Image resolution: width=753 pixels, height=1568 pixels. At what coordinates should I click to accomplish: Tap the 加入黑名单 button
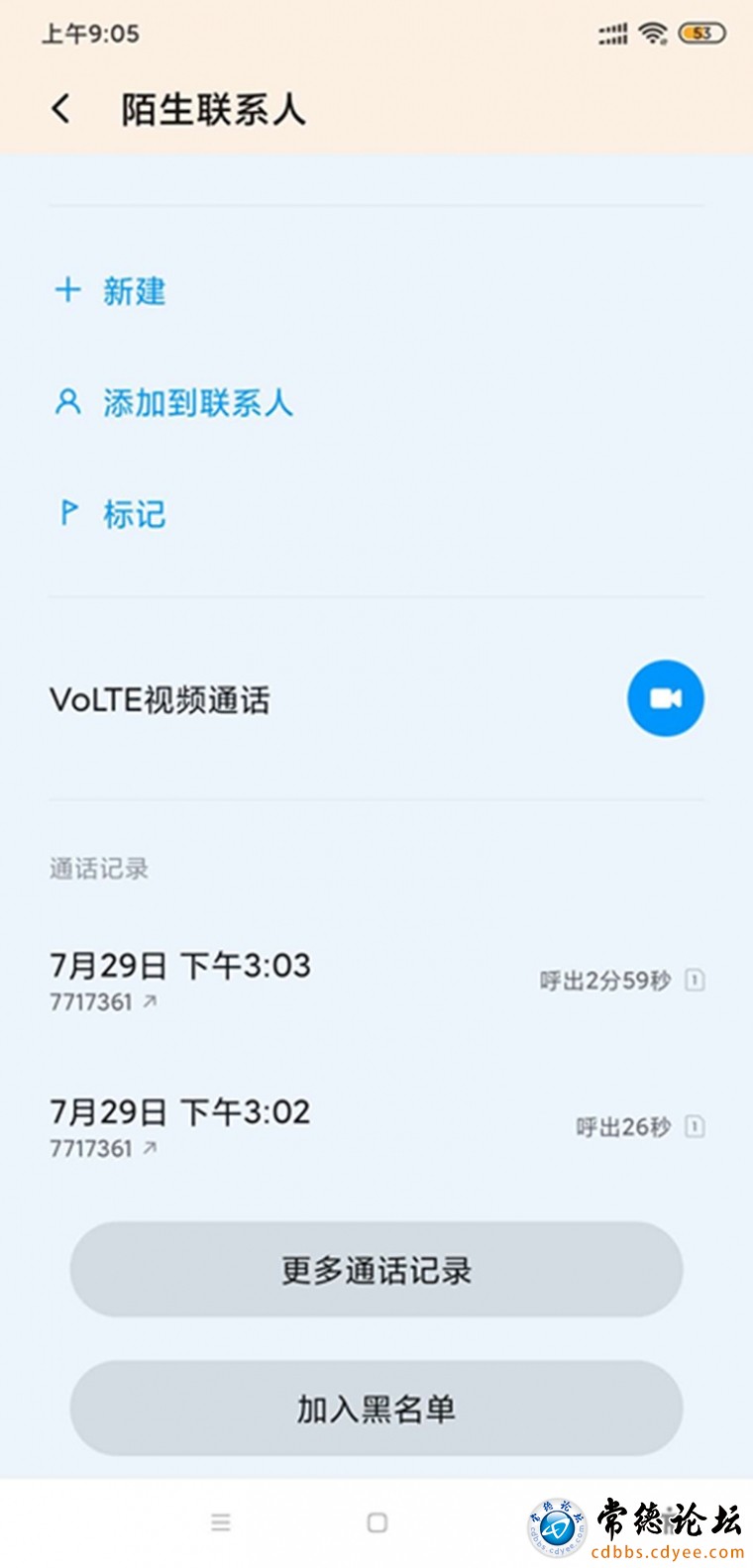tap(376, 1409)
